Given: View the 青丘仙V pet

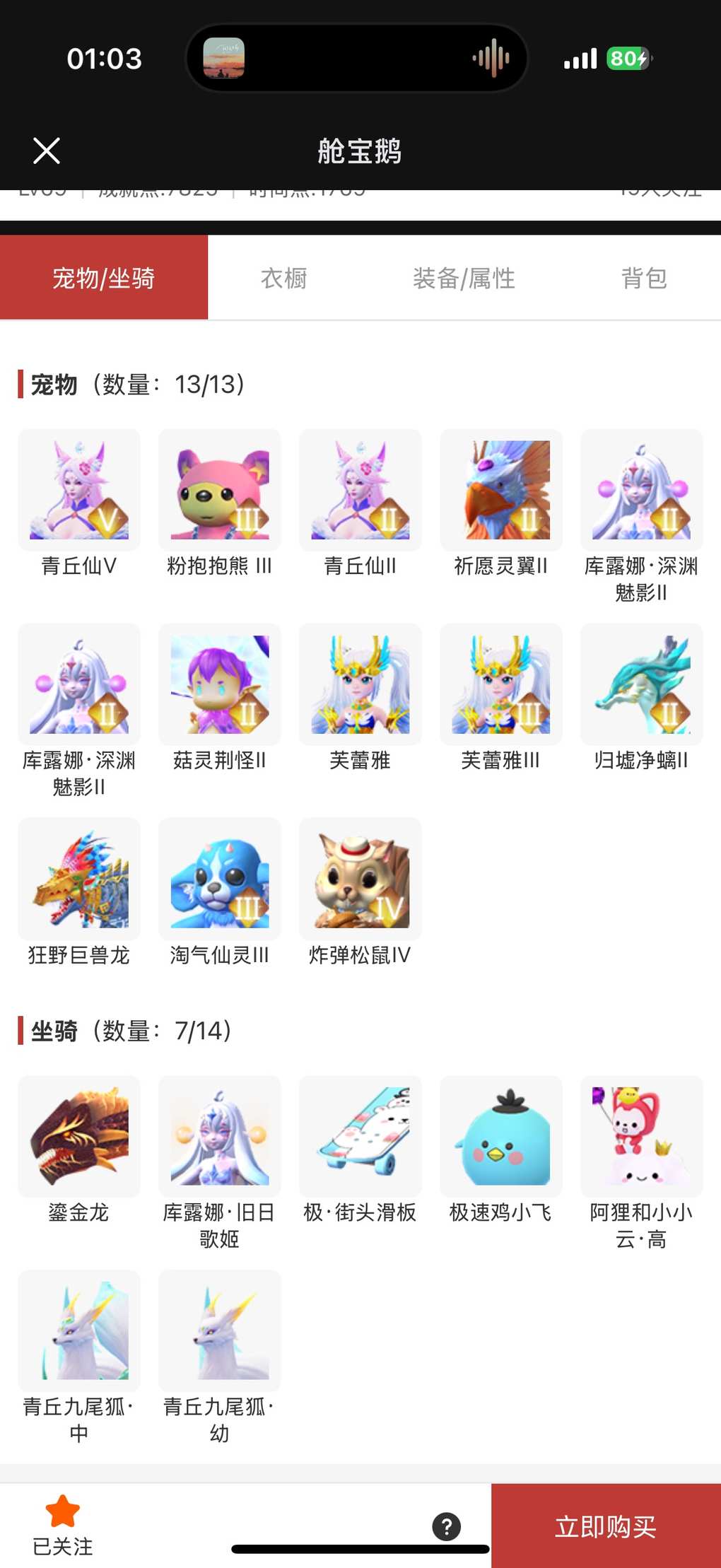Looking at the screenshot, I should (79, 490).
